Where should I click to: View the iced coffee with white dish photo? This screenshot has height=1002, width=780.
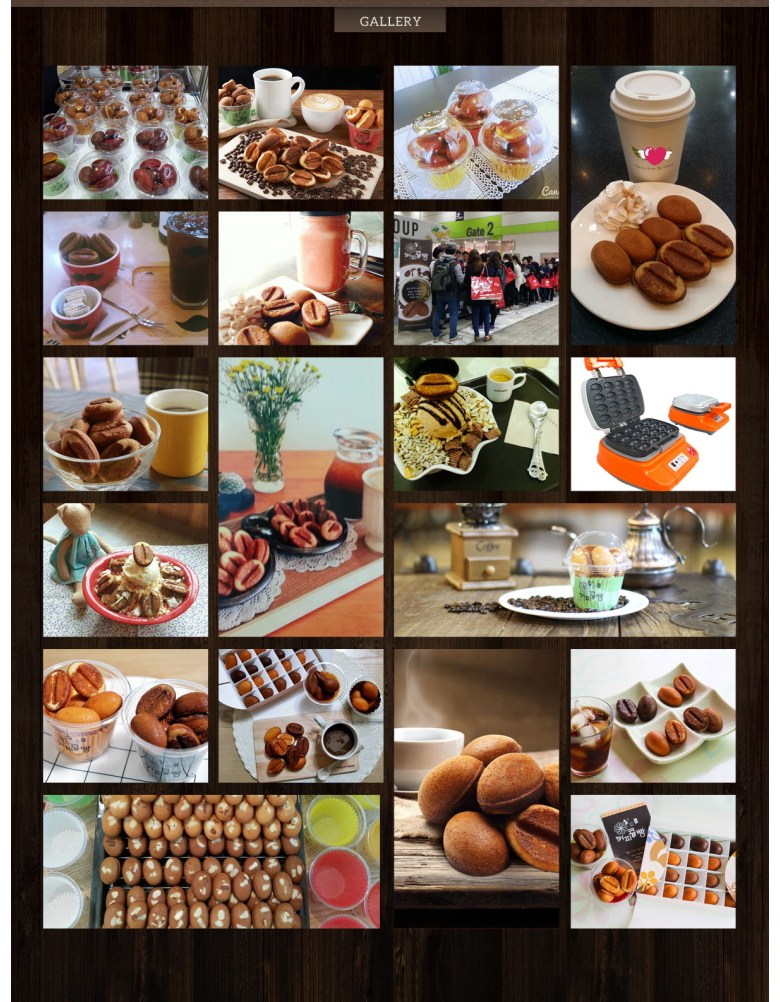(653, 716)
